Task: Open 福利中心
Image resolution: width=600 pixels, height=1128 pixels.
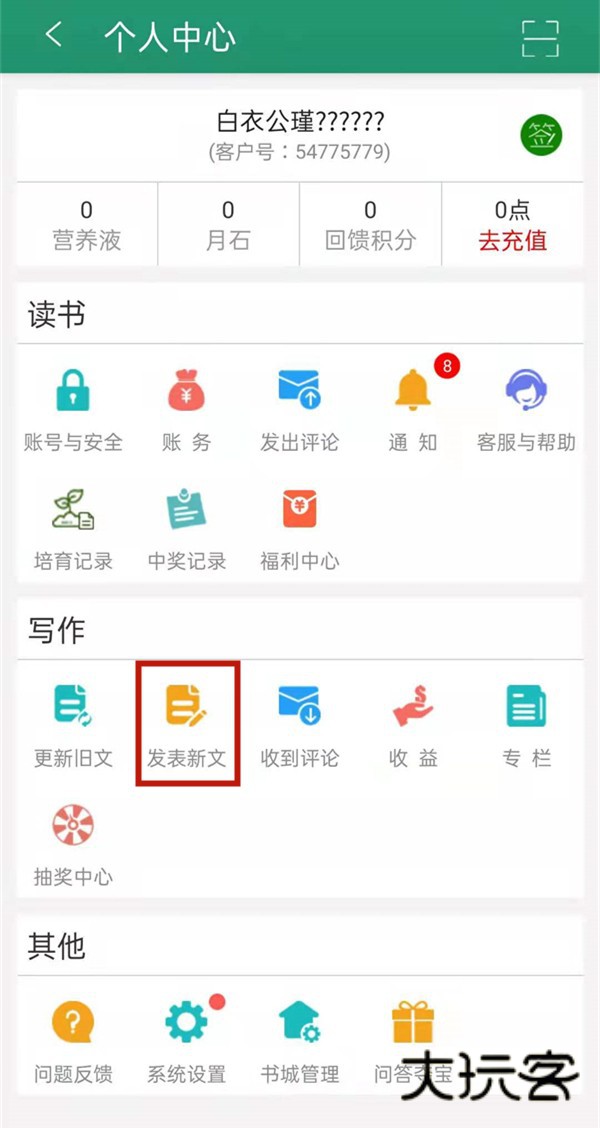Action: pos(299,526)
